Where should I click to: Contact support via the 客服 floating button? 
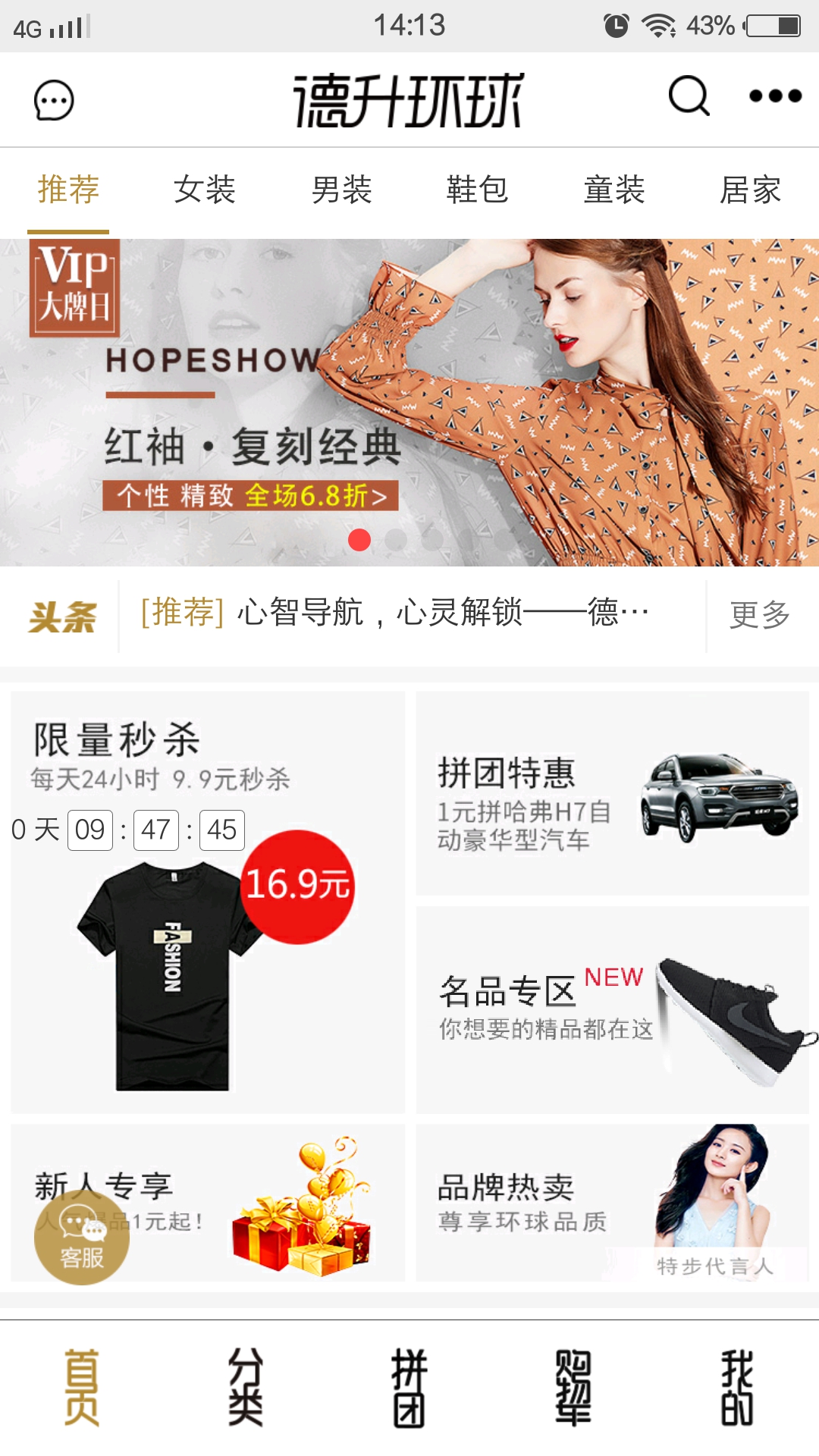[x=82, y=1238]
